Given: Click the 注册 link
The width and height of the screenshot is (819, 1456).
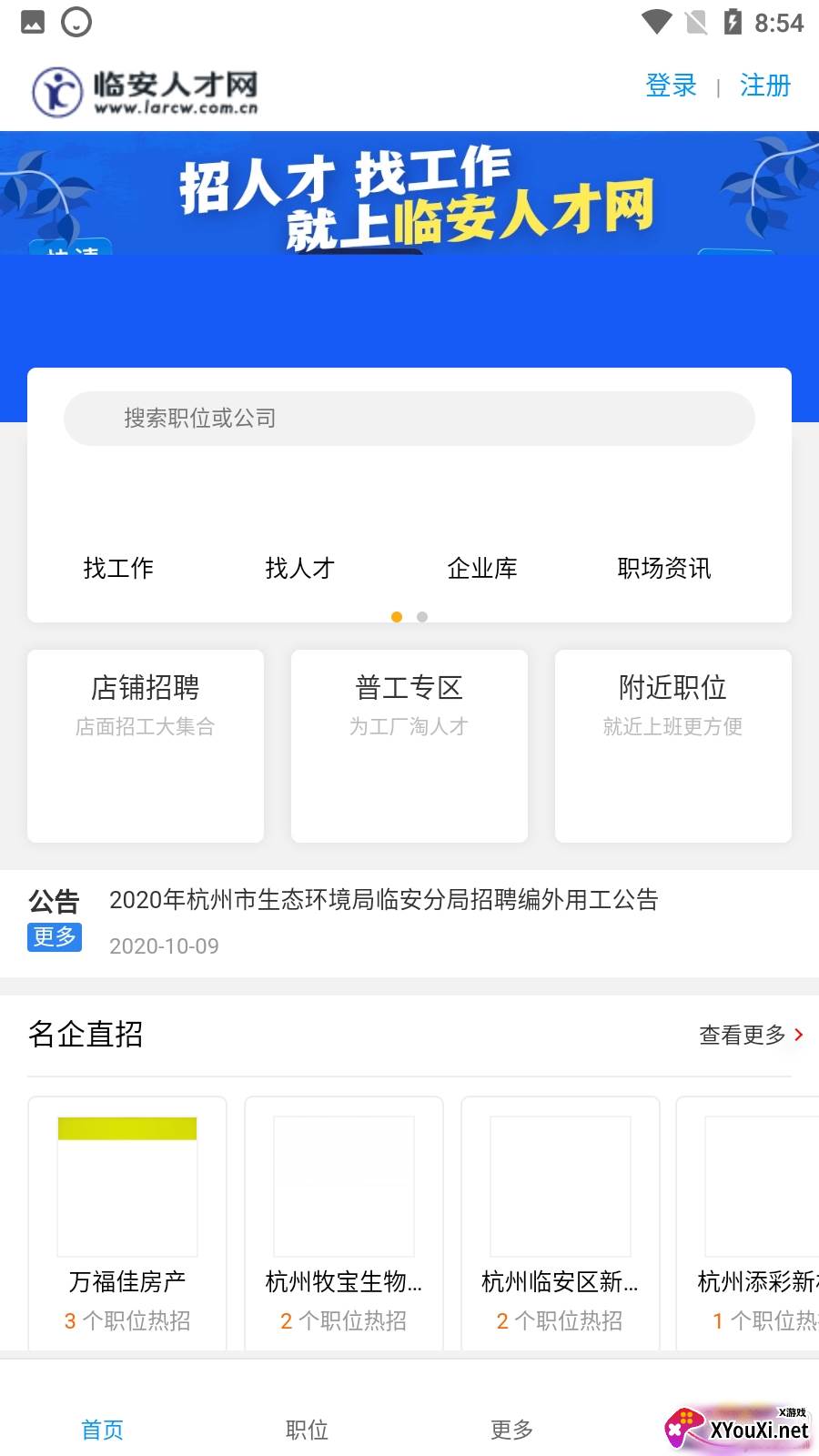Looking at the screenshot, I should click(x=764, y=86).
